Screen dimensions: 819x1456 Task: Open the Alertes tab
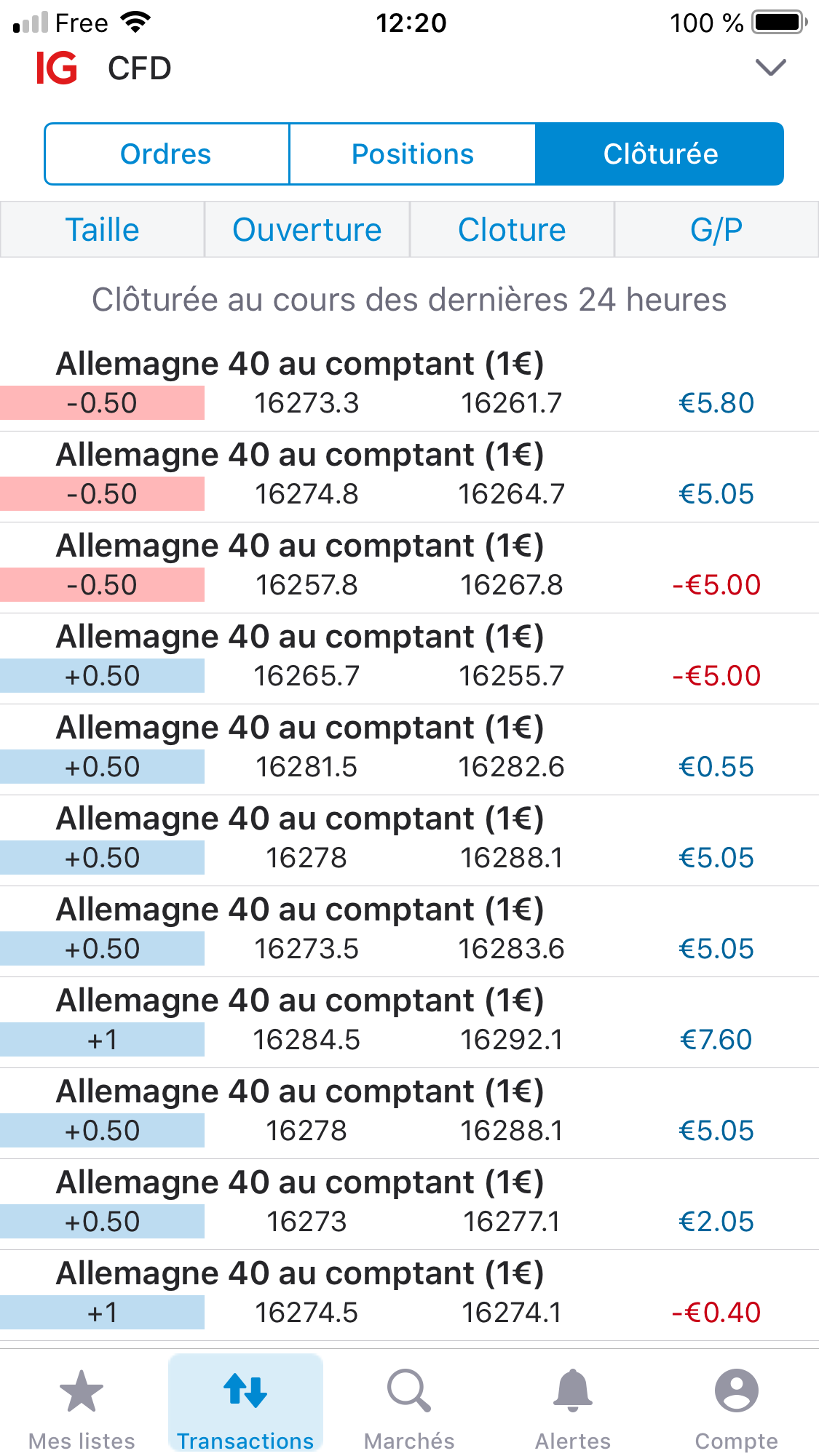point(573,1407)
